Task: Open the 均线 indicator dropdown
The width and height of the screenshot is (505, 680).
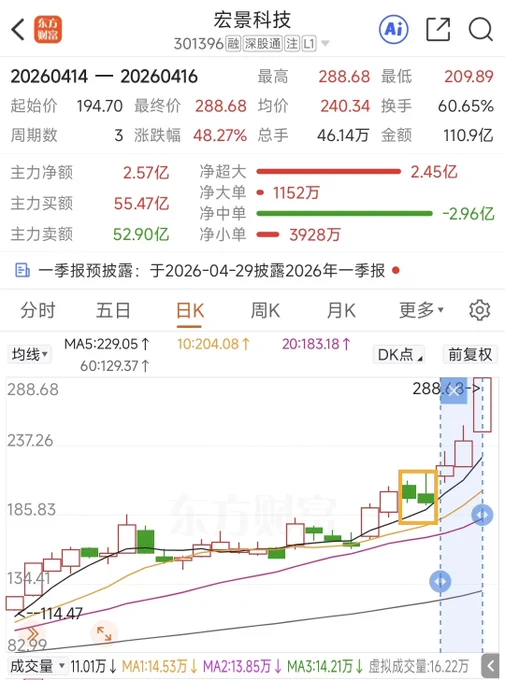Action: point(29,354)
